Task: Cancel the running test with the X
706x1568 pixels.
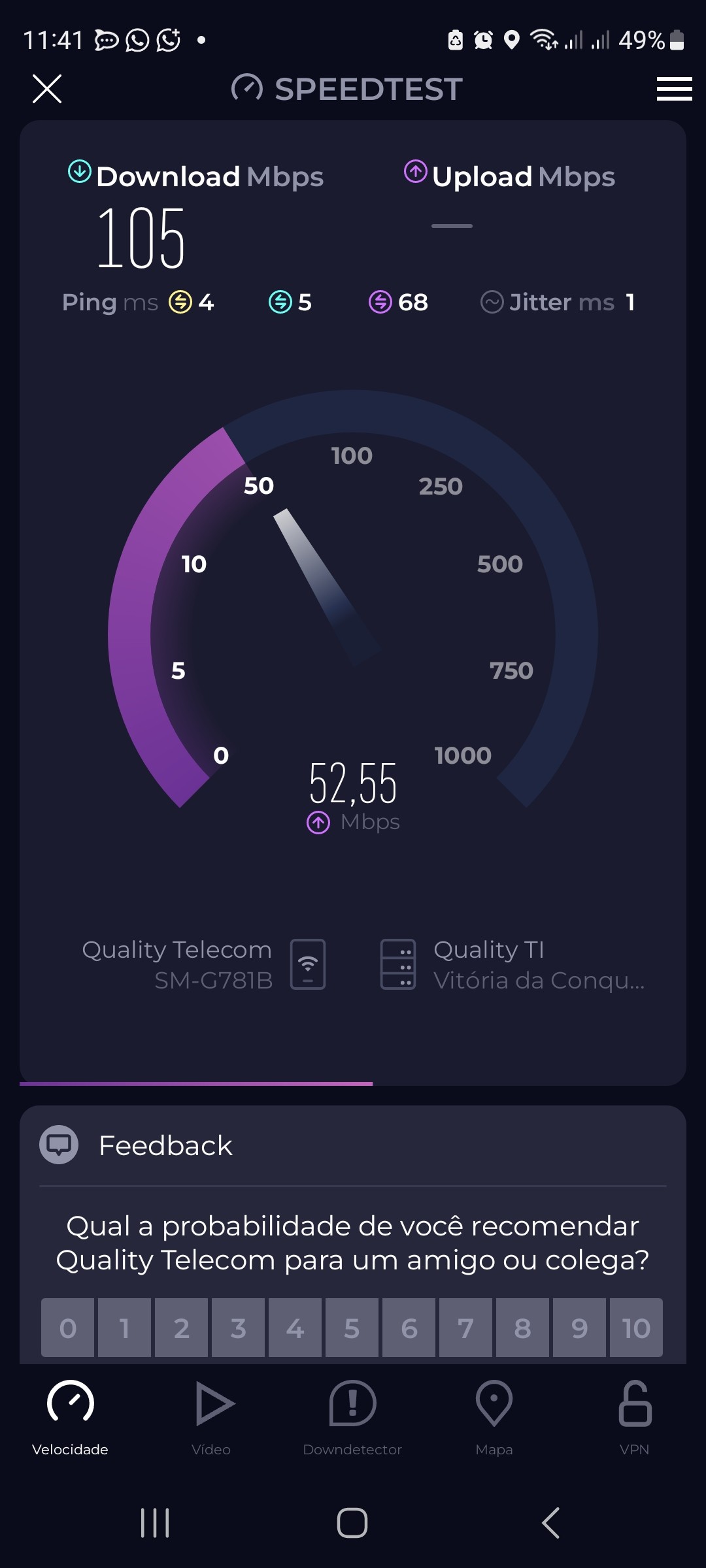Action: pyautogui.click(x=47, y=89)
